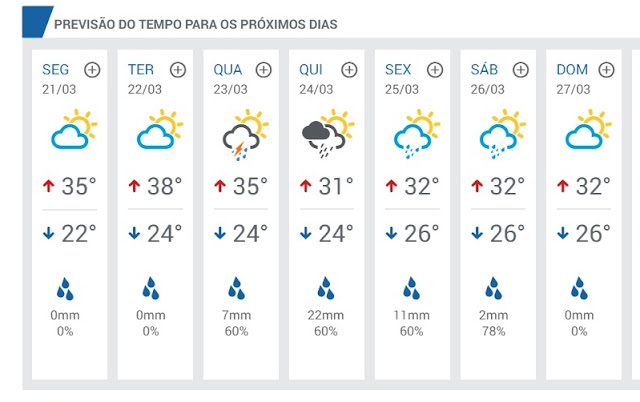Expand the SÁB 26/03 forecast
This screenshot has width=640, height=402.
520,70
